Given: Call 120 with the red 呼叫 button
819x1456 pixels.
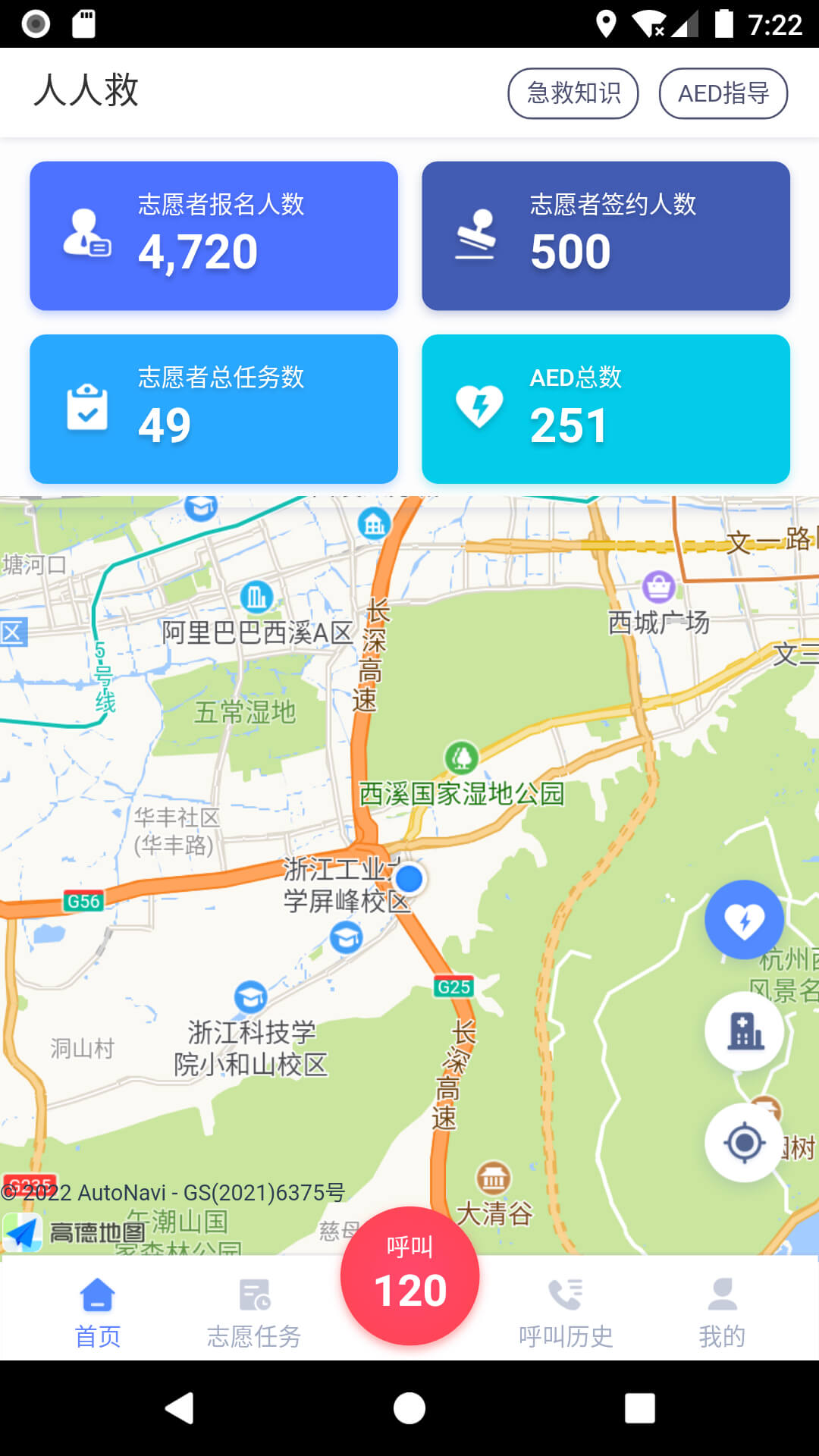Looking at the screenshot, I should click(x=409, y=1276).
